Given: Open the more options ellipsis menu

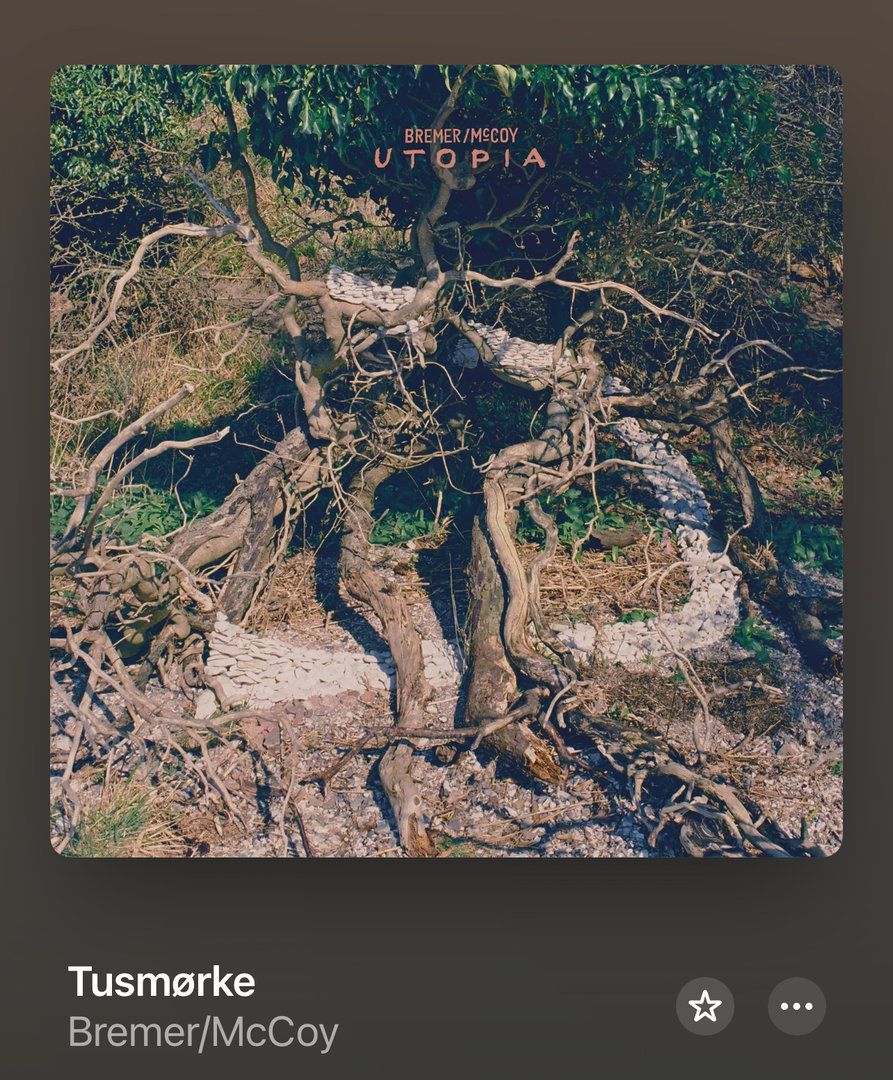Looking at the screenshot, I should [796, 1006].
